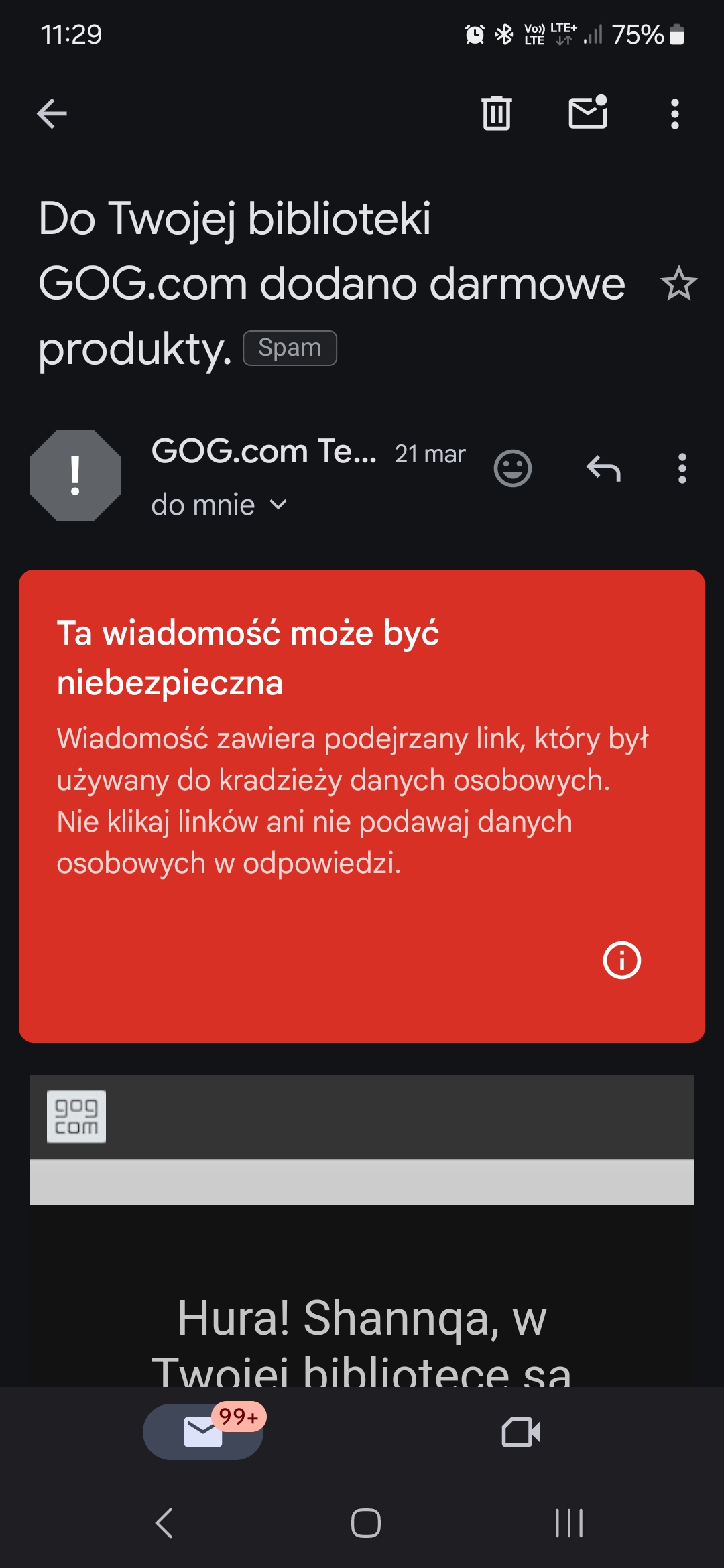Mark this message as unread
The width and height of the screenshot is (724, 1568).
pyautogui.click(x=588, y=112)
